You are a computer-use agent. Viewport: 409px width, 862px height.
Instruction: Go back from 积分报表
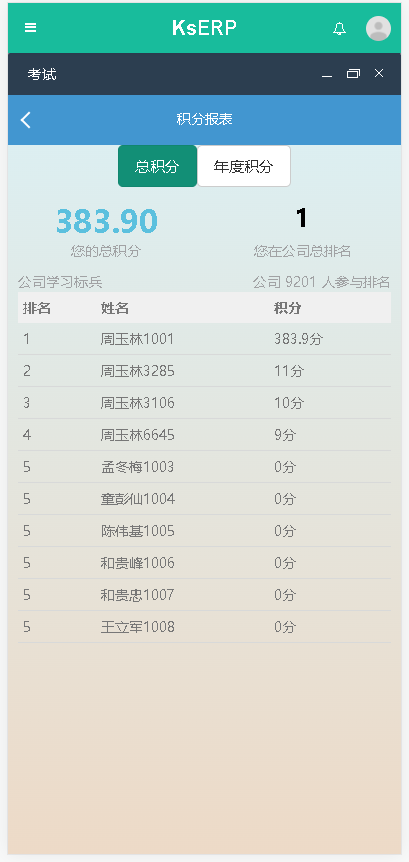tap(25, 120)
